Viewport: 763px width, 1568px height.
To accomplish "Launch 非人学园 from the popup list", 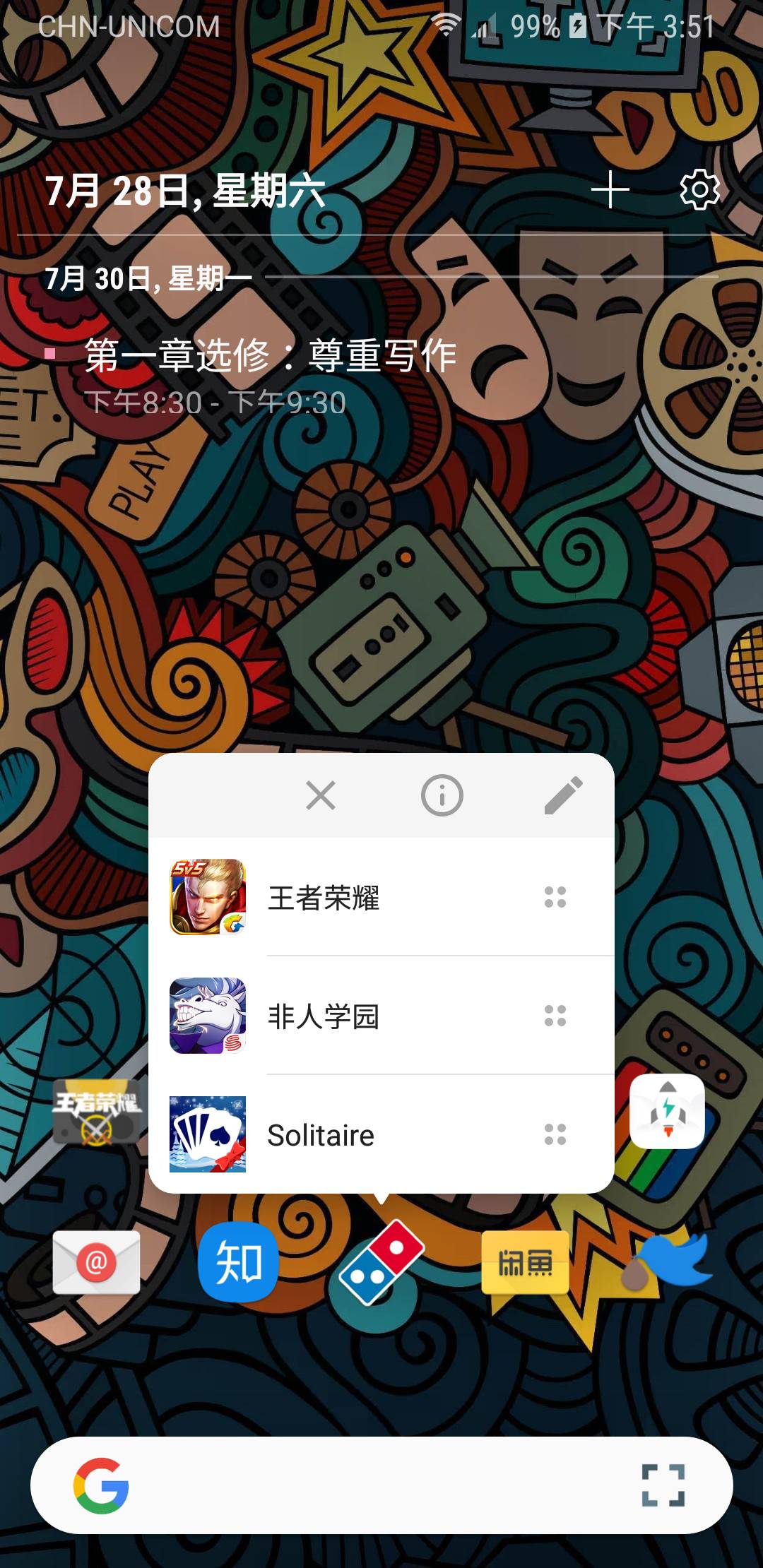I will click(325, 1016).
